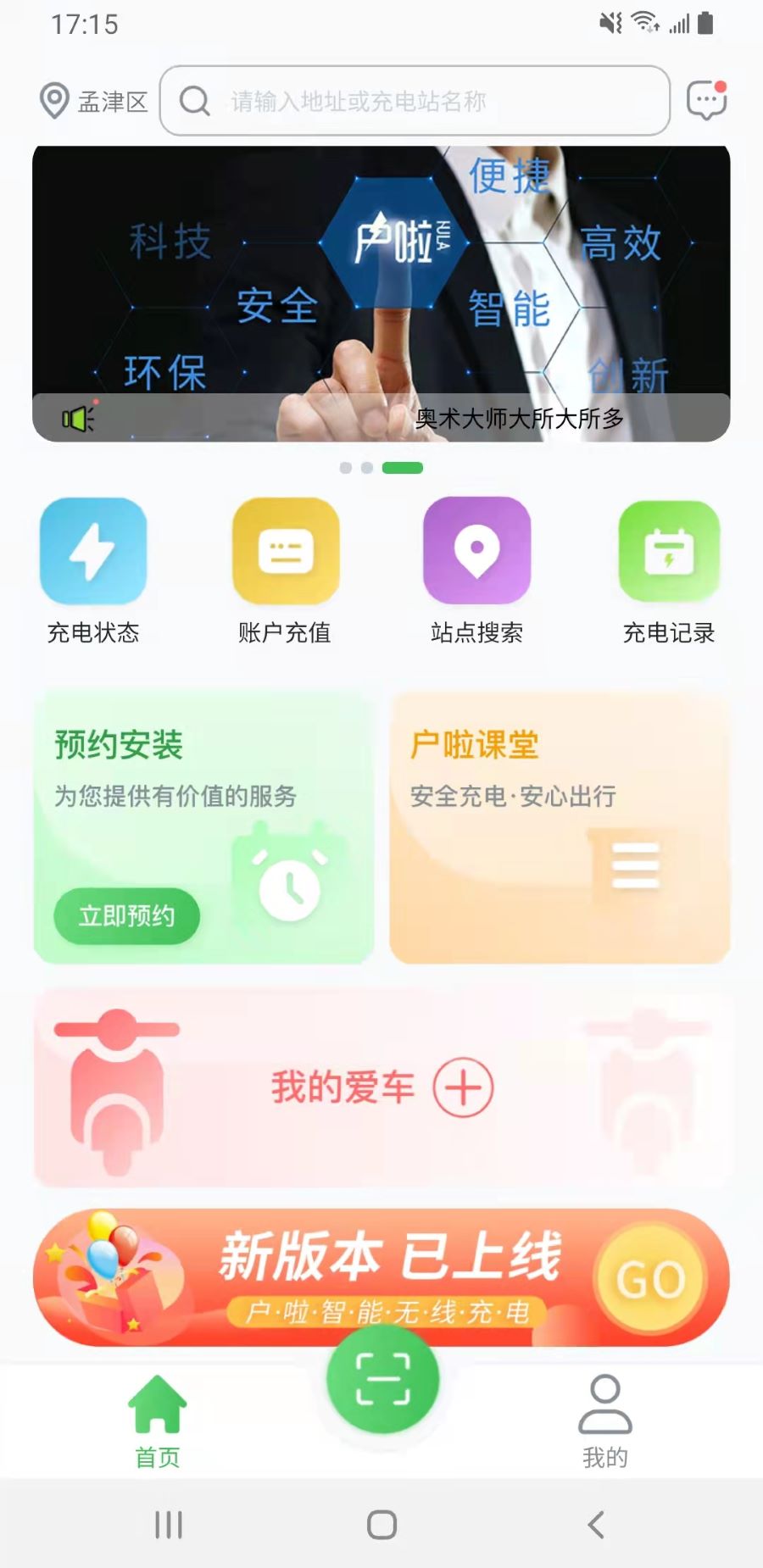
Task: Open the 充电状态 charging status feature
Action: pyautogui.click(x=93, y=551)
